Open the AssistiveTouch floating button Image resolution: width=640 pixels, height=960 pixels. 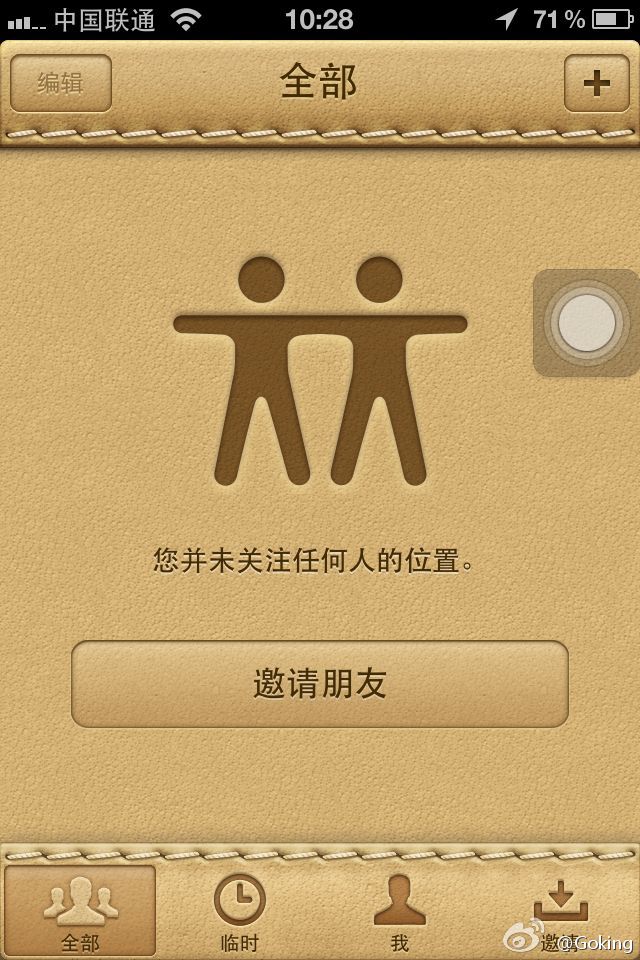(586, 324)
